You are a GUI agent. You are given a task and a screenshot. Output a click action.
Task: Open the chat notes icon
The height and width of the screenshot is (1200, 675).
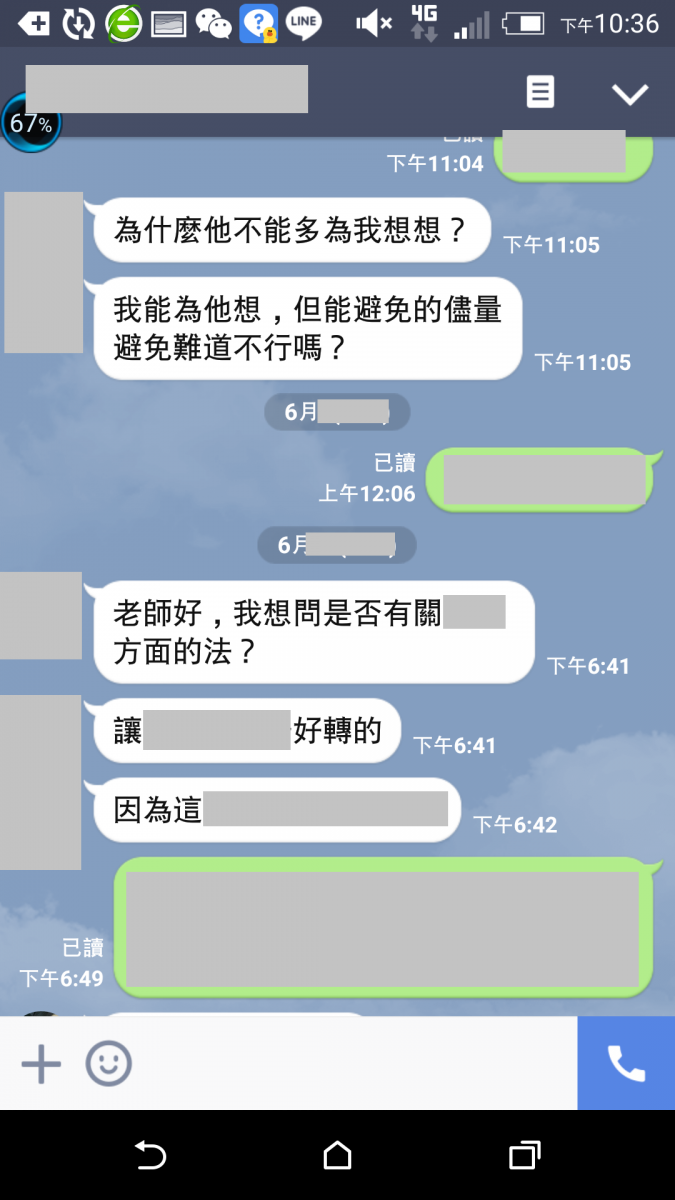(x=540, y=93)
